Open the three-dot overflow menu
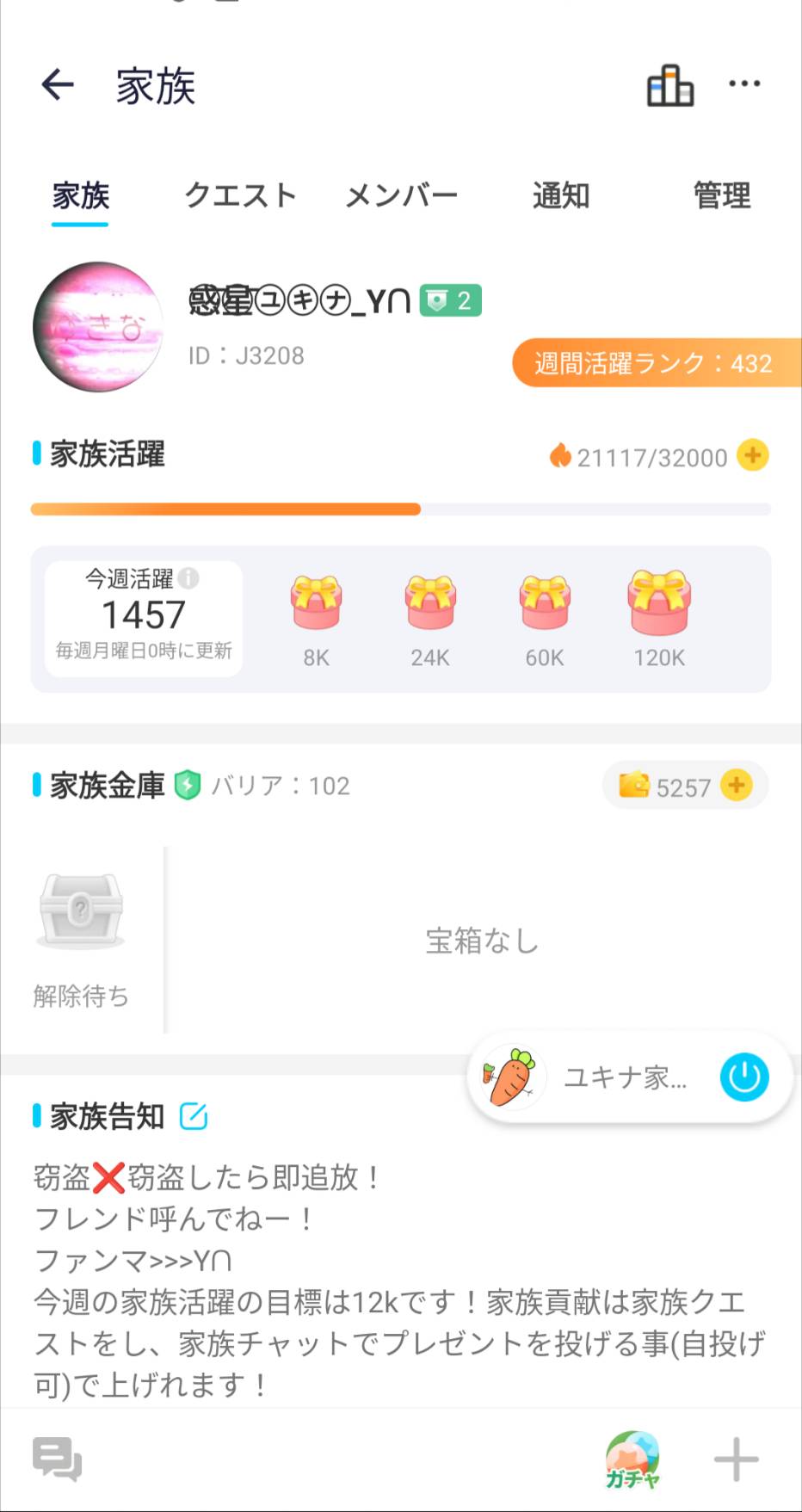Image resolution: width=802 pixels, height=1512 pixels. pos(743,83)
